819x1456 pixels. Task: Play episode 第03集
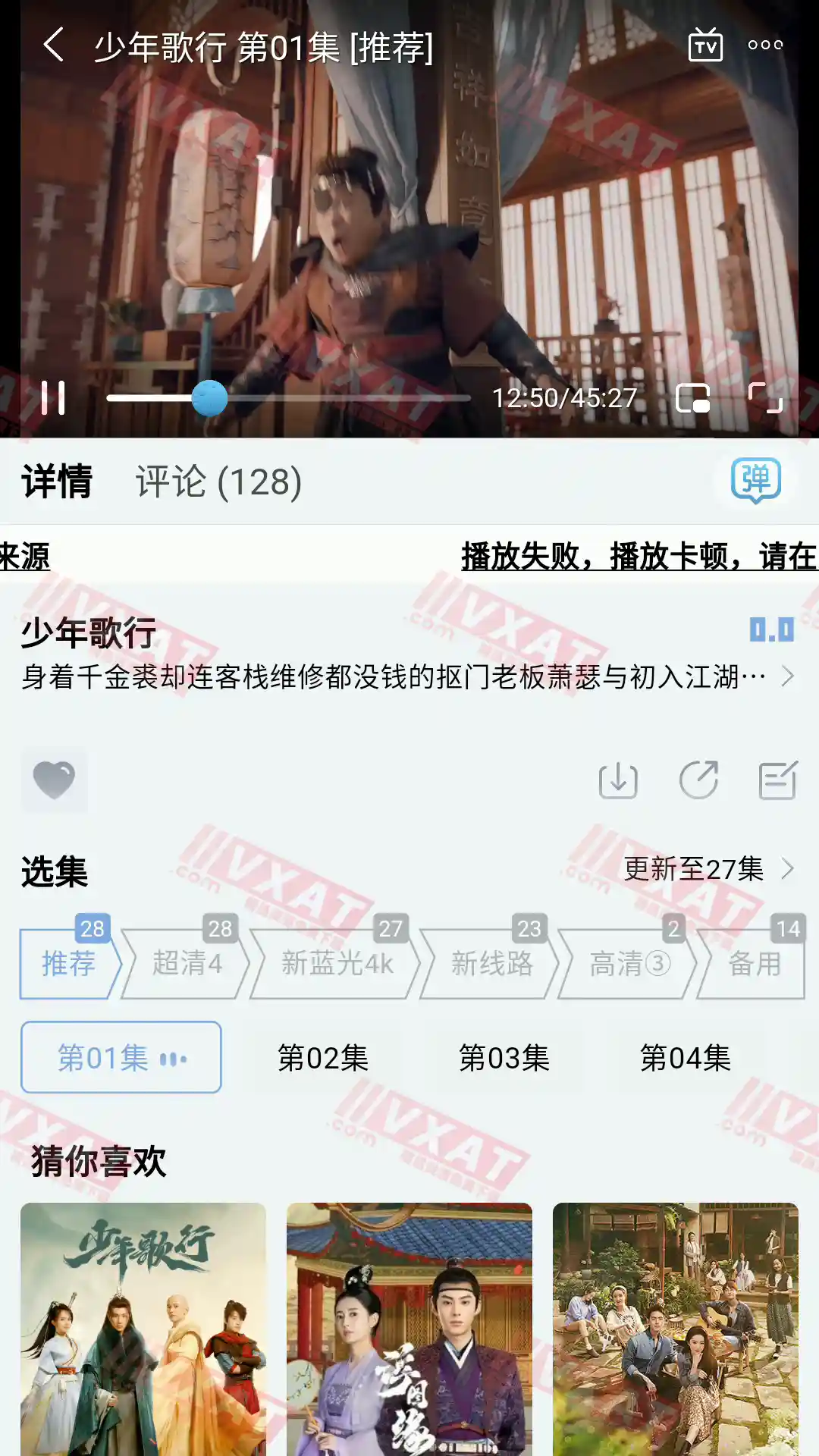504,1058
